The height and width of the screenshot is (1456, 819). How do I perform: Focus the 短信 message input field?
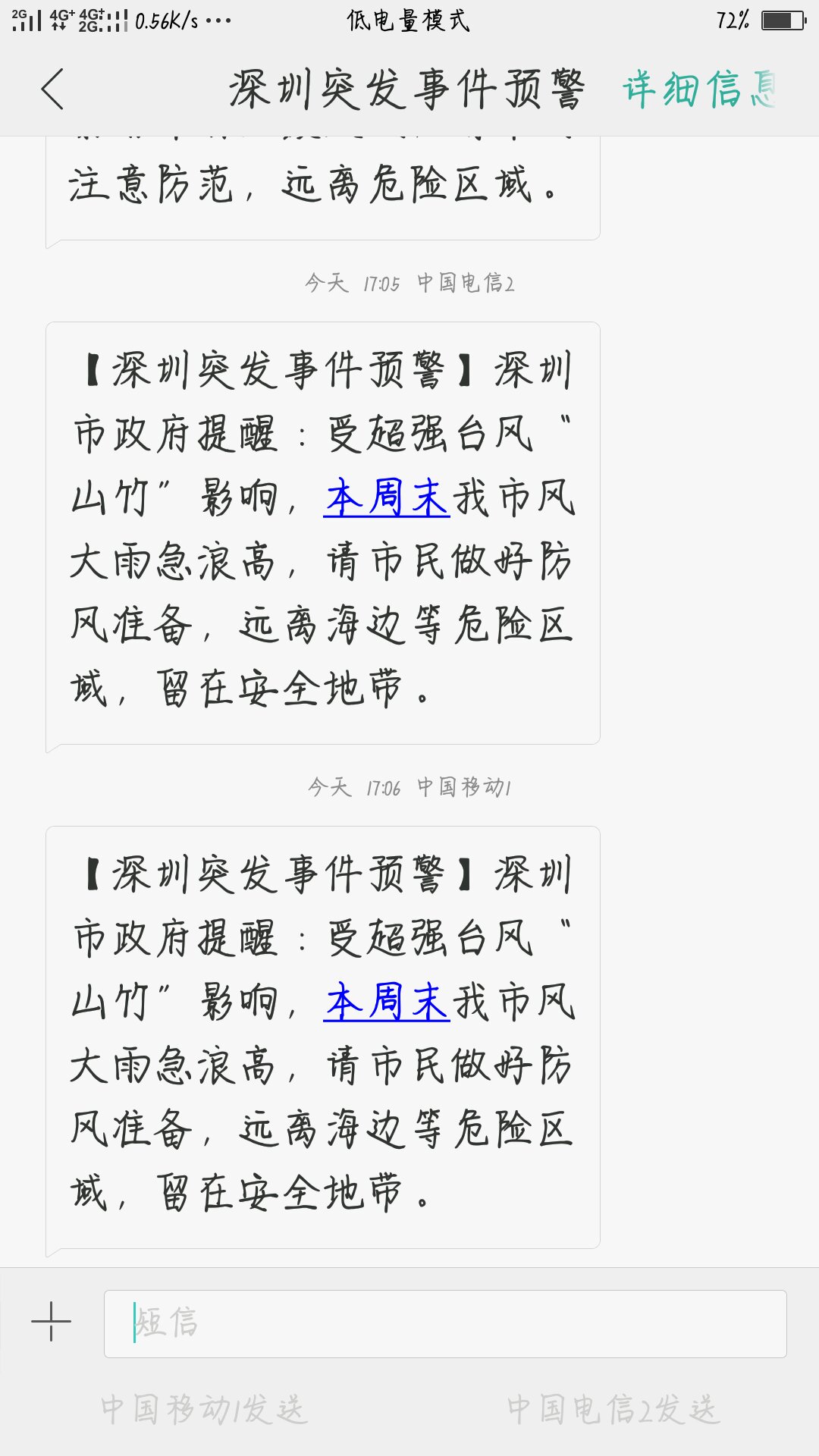pyautogui.click(x=445, y=1323)
